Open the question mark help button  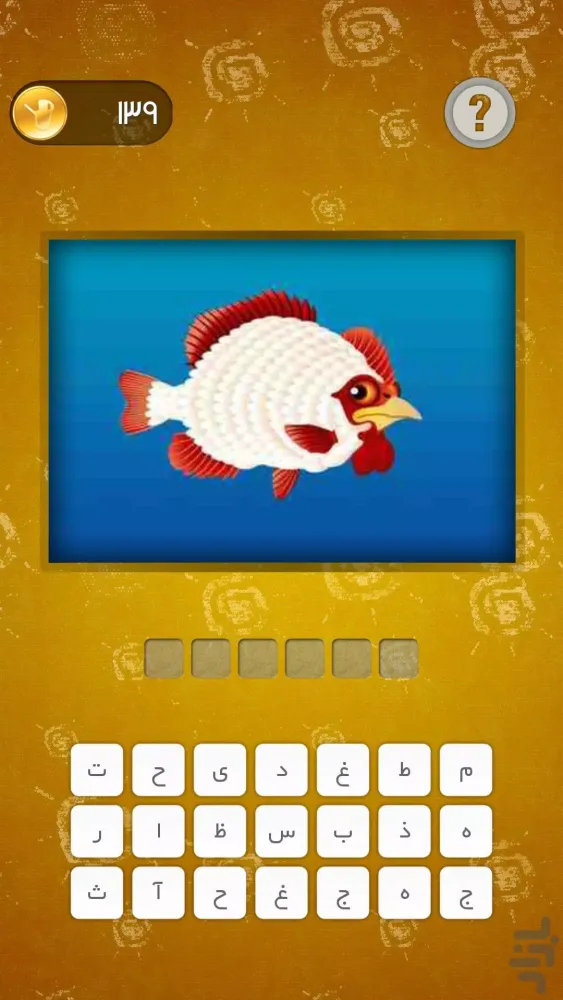pos(479,114)
